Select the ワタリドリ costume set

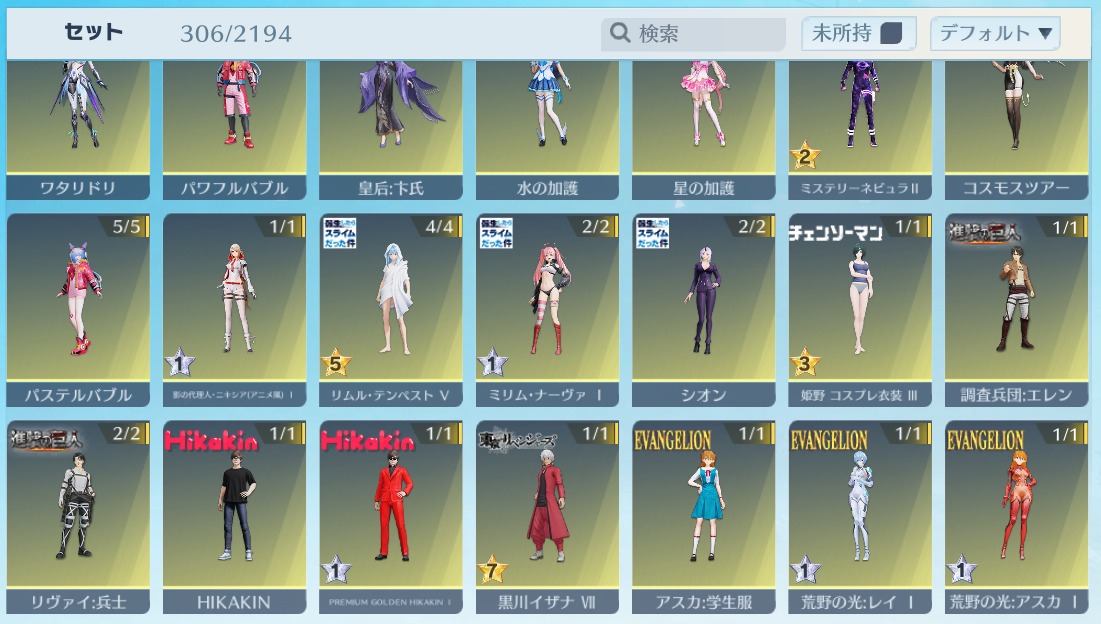[77, 125]
